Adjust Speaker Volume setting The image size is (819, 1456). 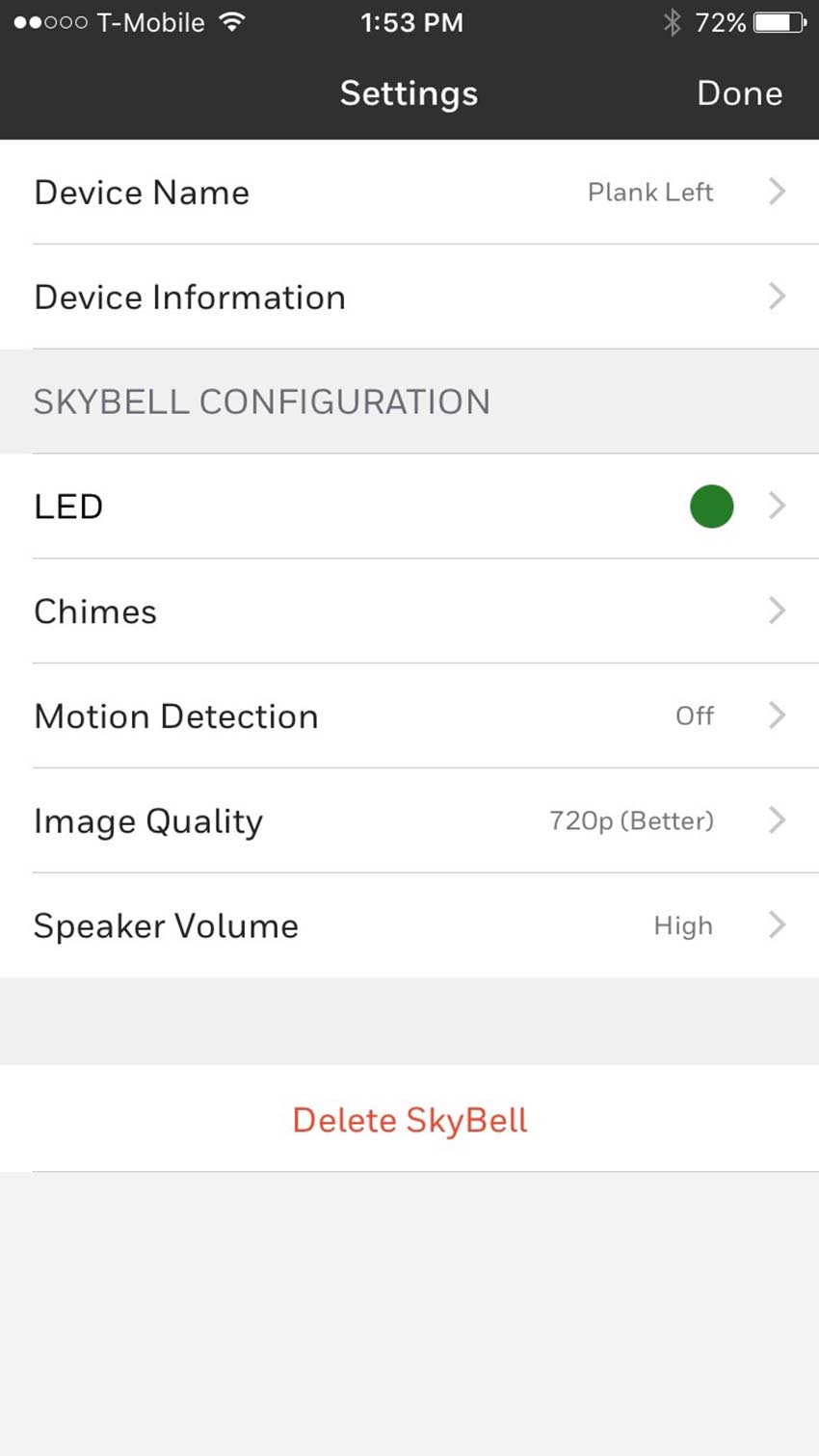coord(409,926)
